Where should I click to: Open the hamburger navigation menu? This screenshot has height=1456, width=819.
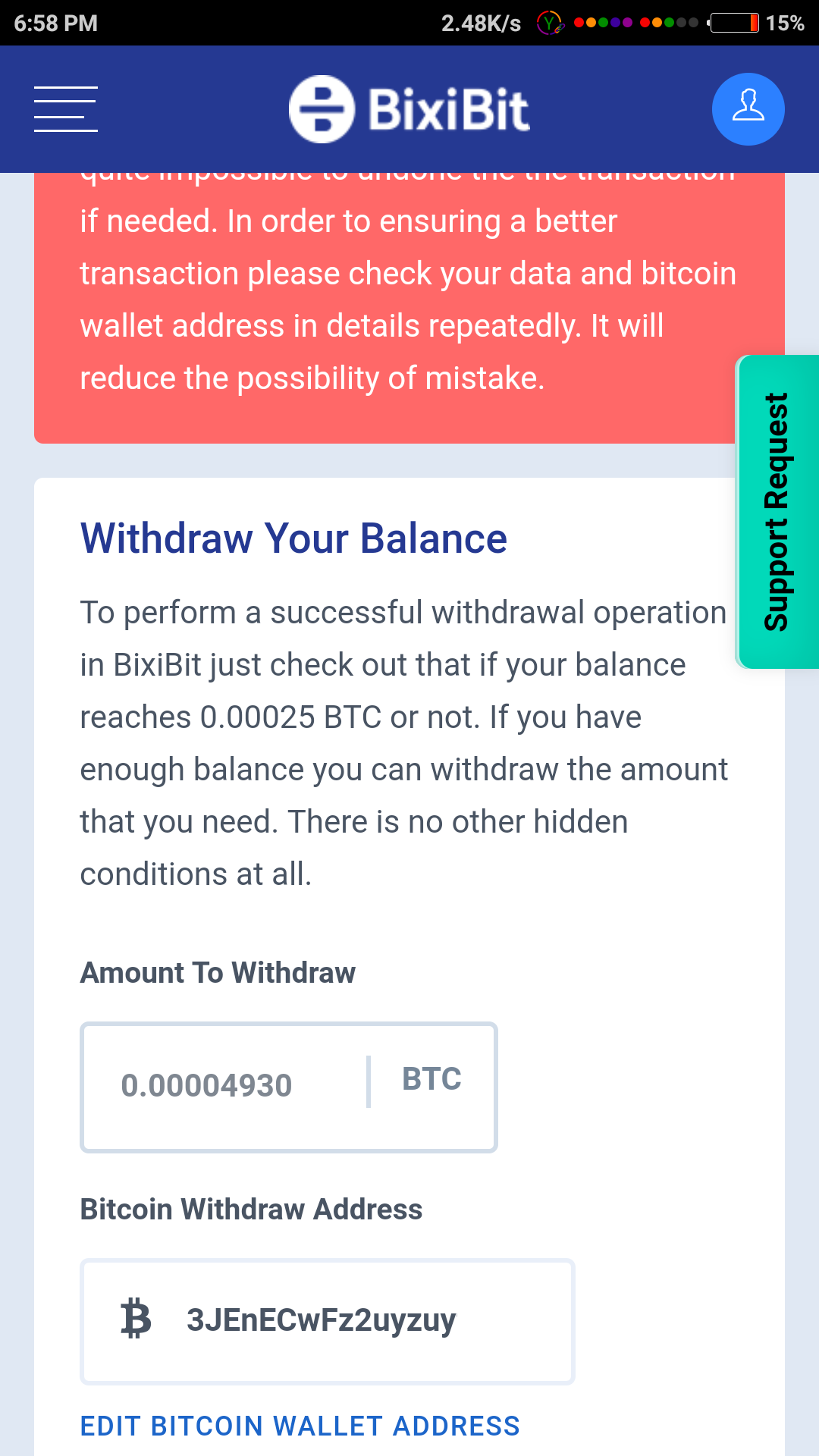[x=66, y=109]
